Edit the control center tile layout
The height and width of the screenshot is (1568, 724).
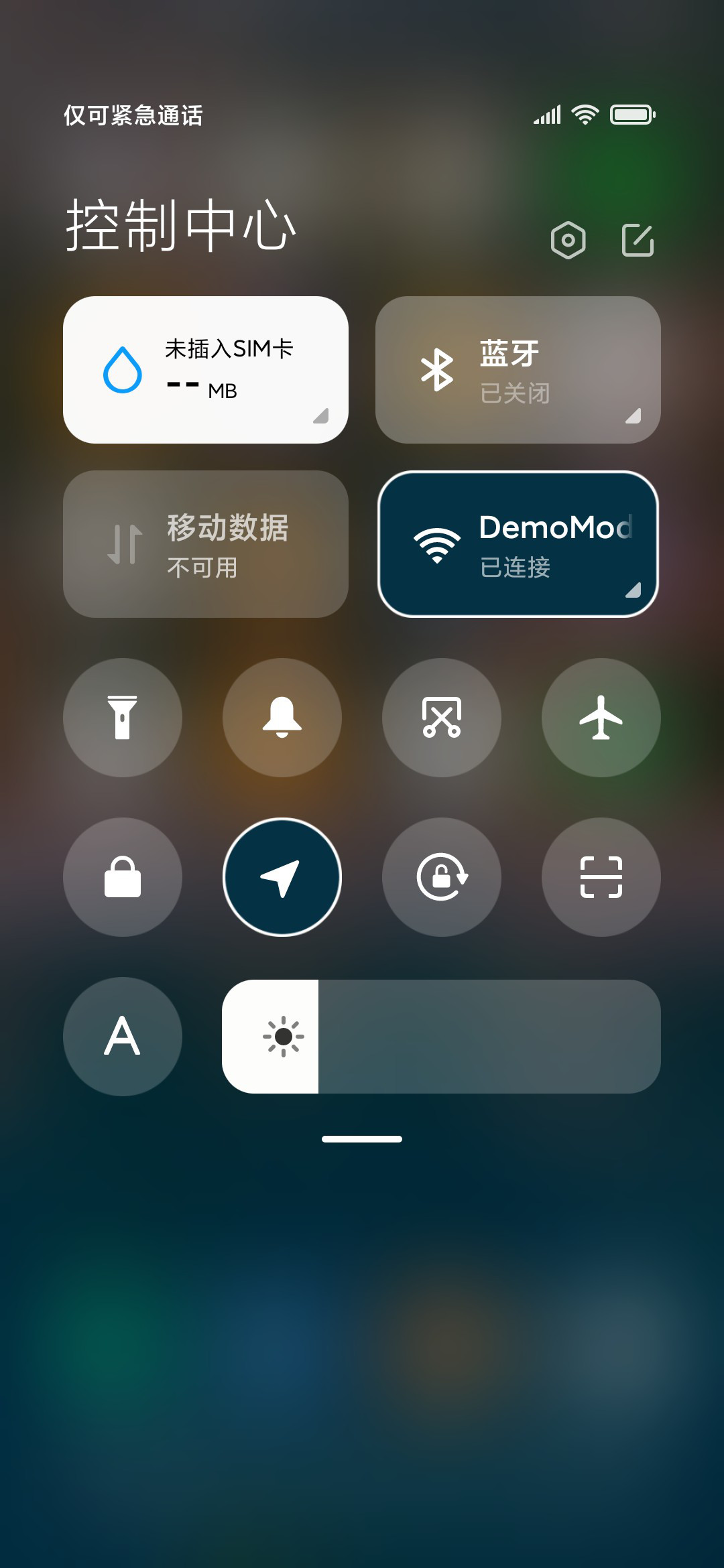point(638,240)
